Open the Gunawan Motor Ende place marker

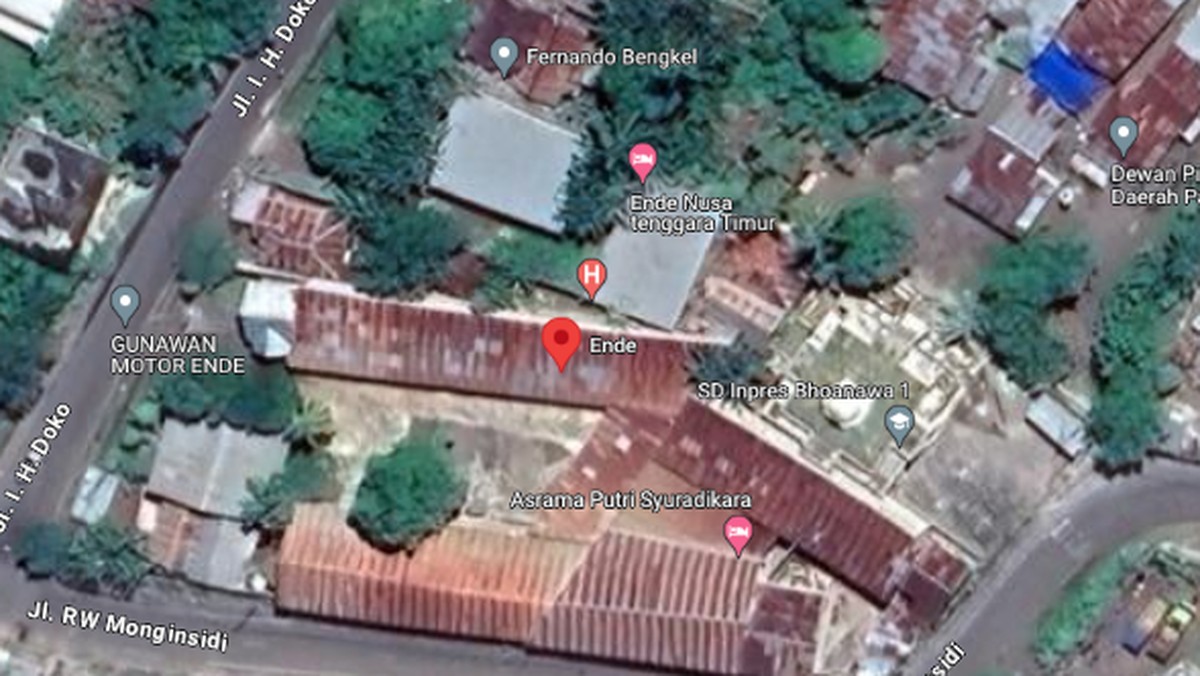pos(125,303)
